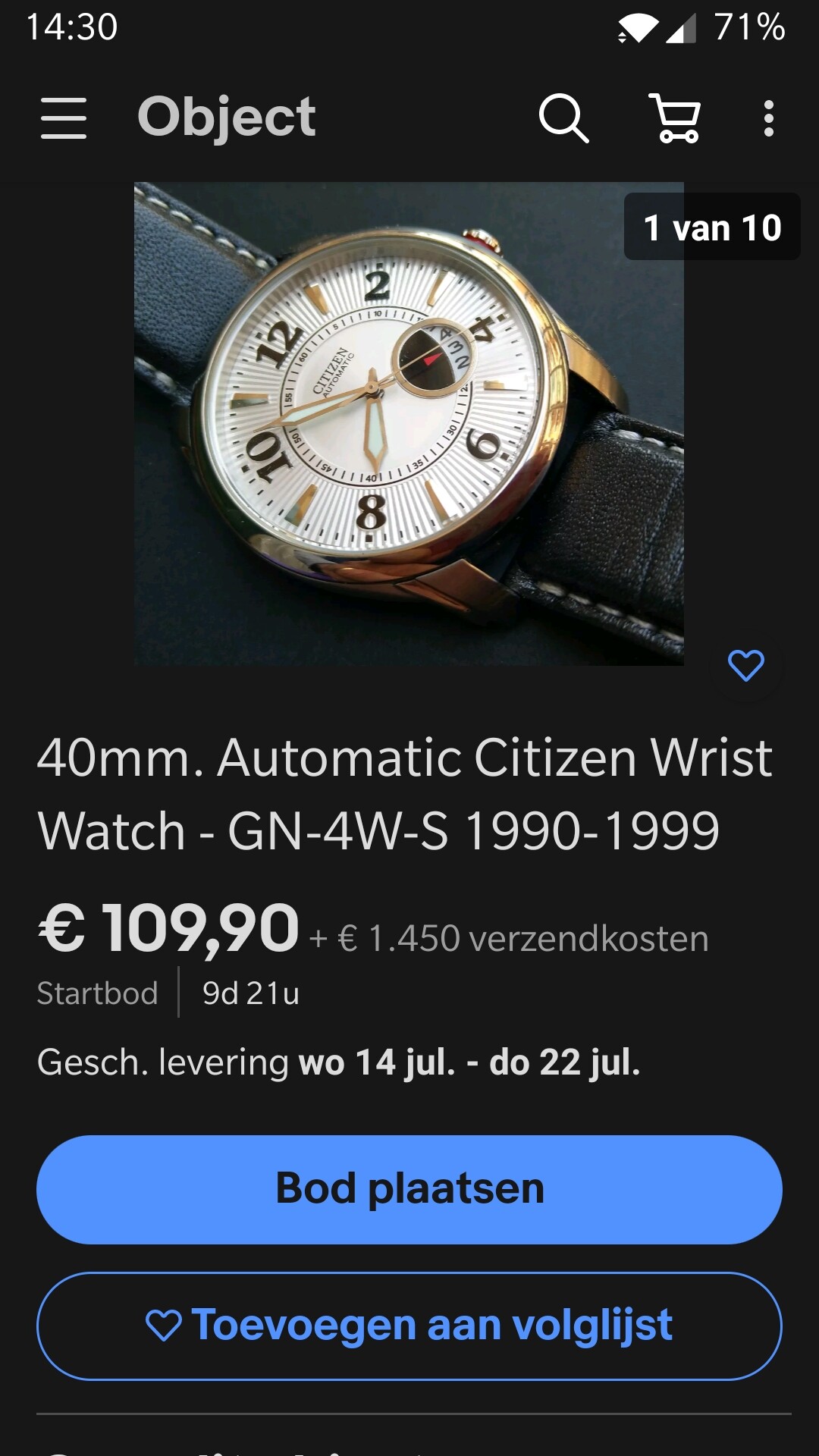Viewport: 819px width, 1456px height.
Task: Select Toevoegen aan volglijst
Action: [x=409, y=1326]
